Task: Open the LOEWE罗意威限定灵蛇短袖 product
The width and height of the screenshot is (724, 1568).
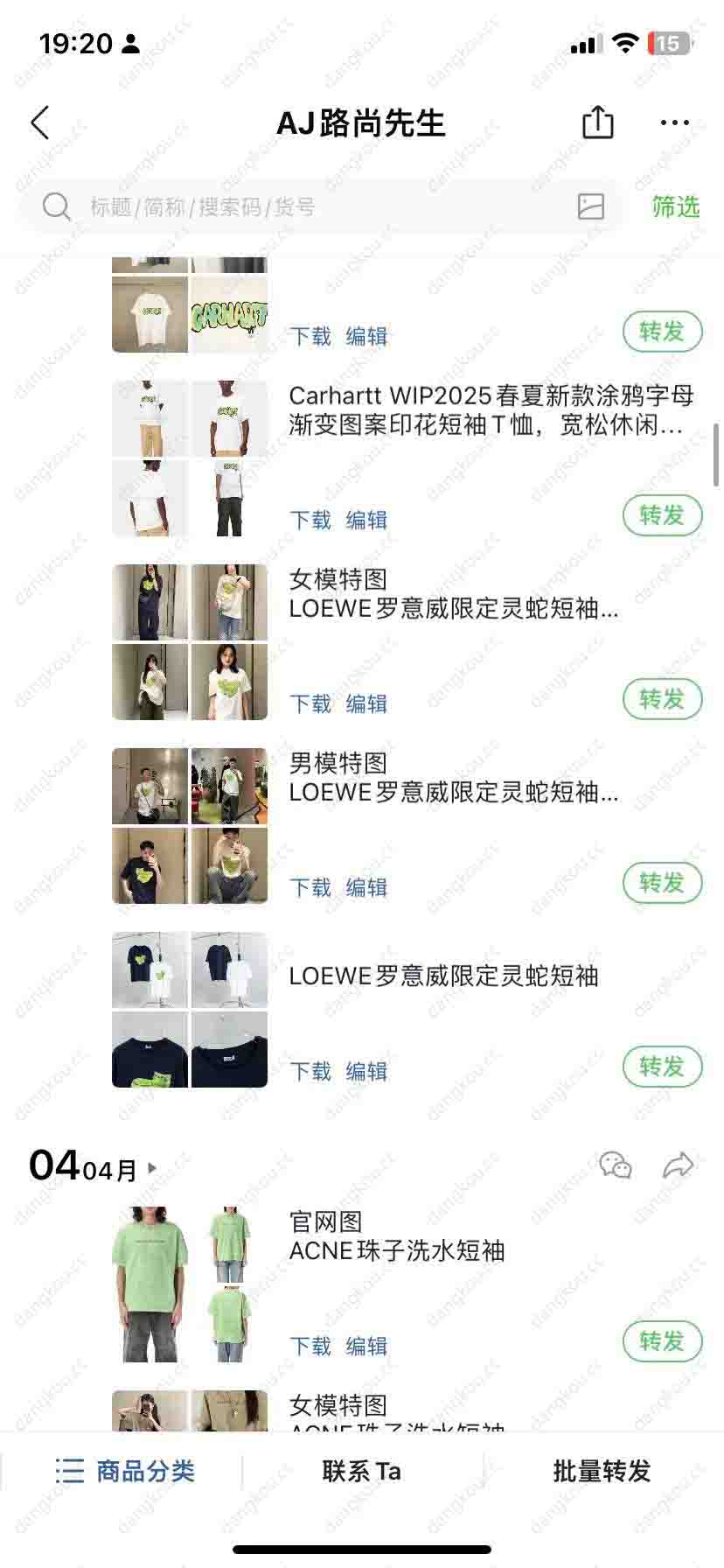Action: (x=443, y=976)
